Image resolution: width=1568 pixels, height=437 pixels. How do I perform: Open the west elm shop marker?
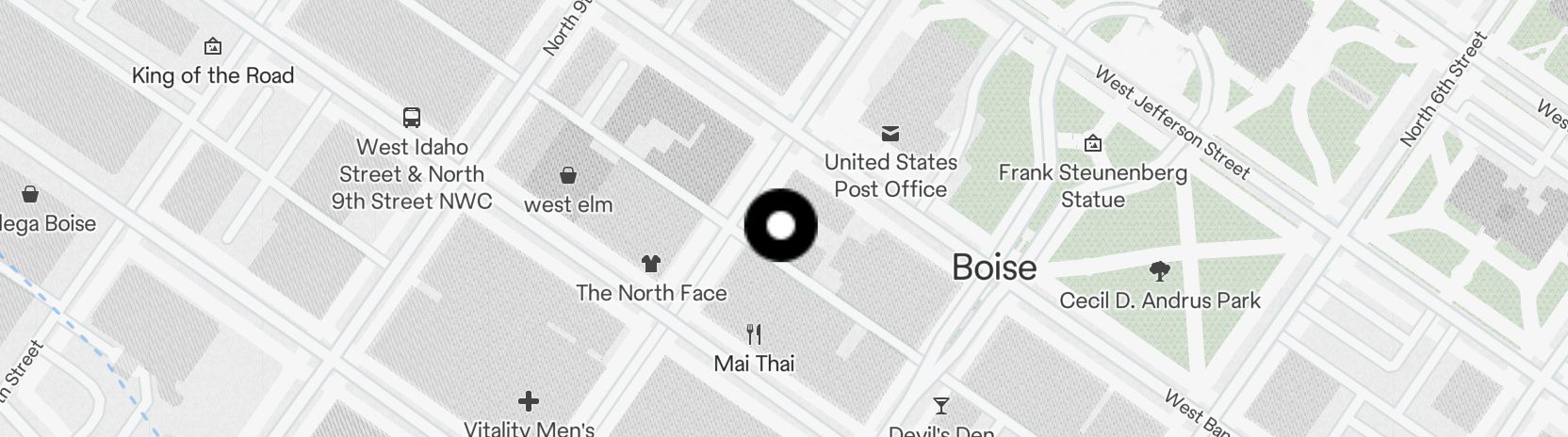(x=568, y=175)
